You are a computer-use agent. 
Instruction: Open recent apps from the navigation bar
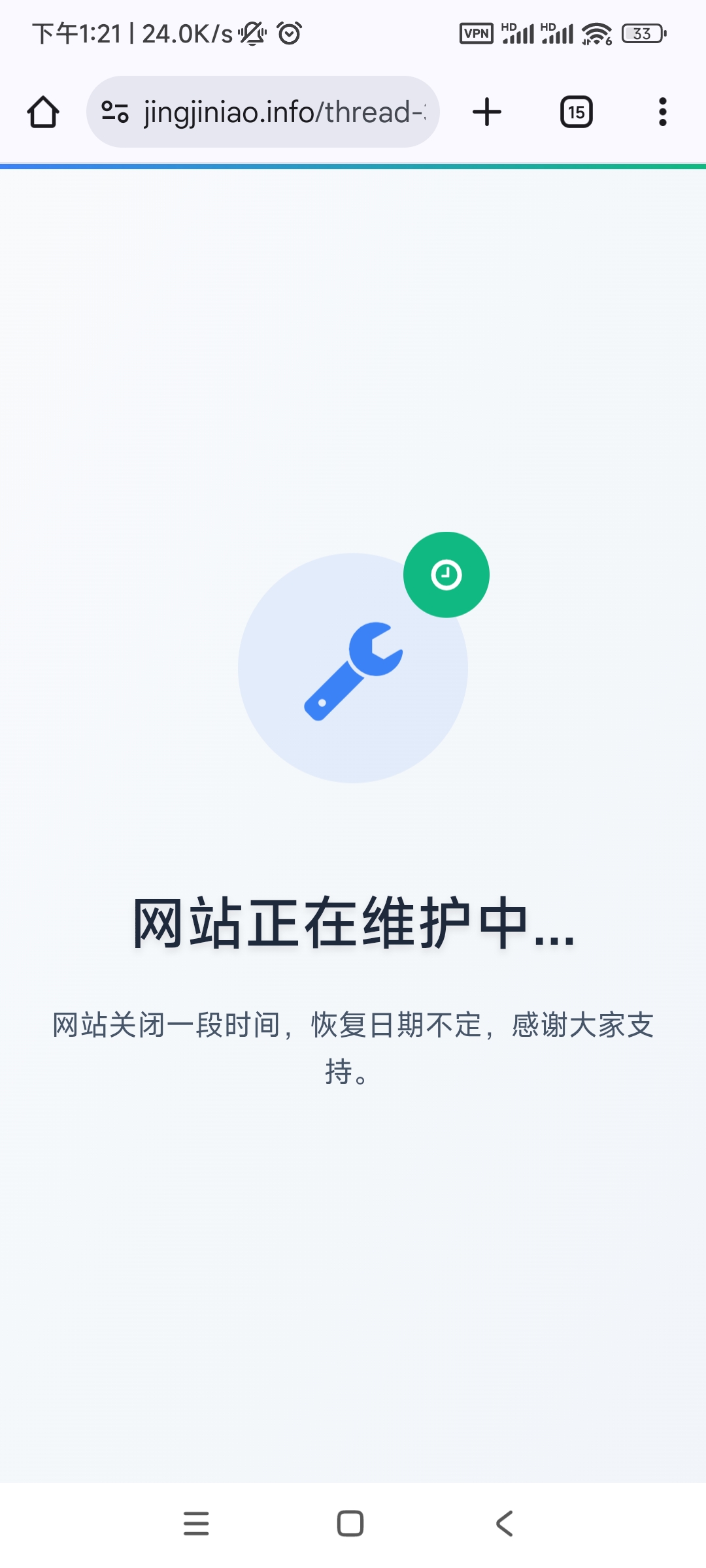coord(196,1524)
